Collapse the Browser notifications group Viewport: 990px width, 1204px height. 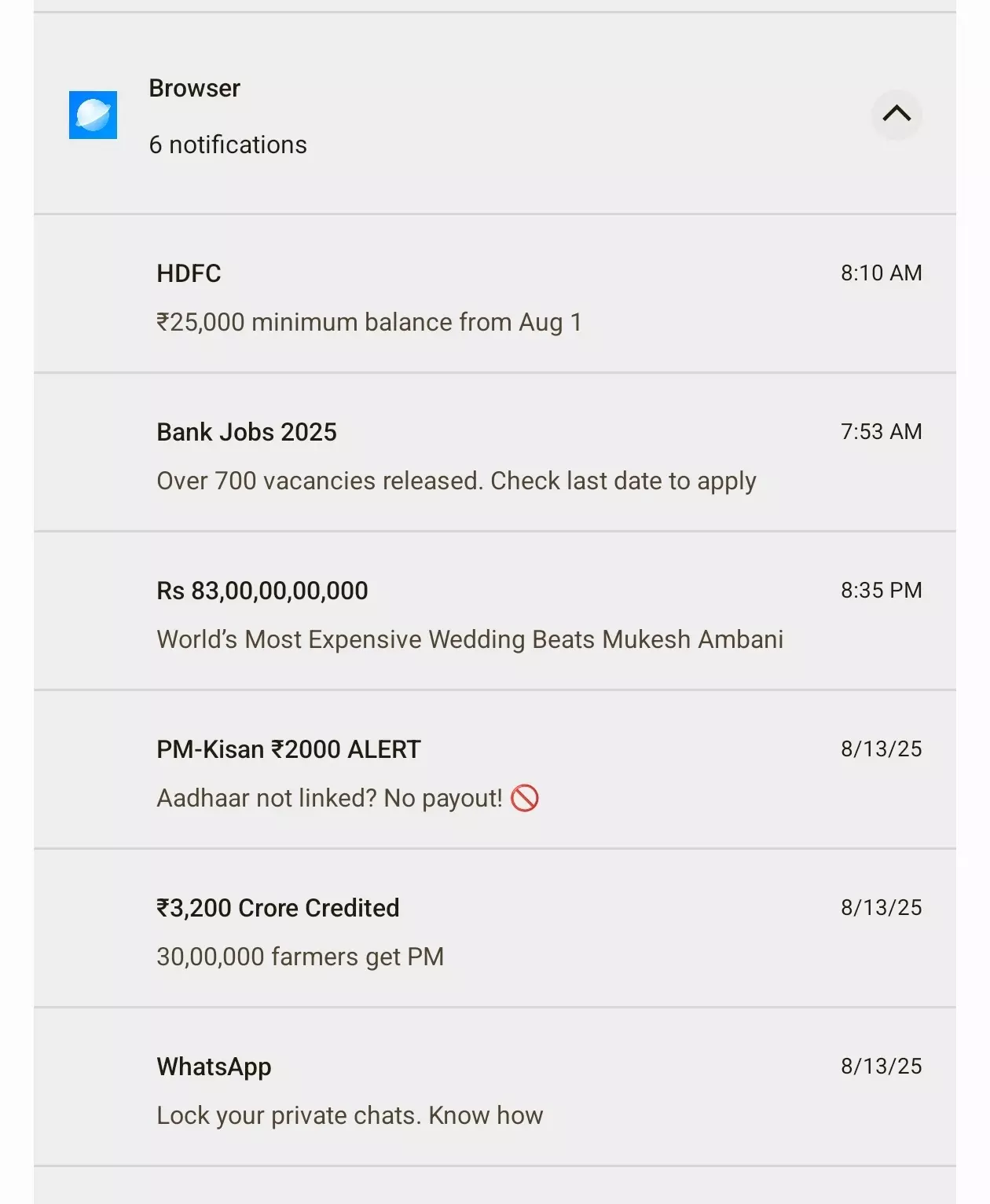click(x=896, y=115)
